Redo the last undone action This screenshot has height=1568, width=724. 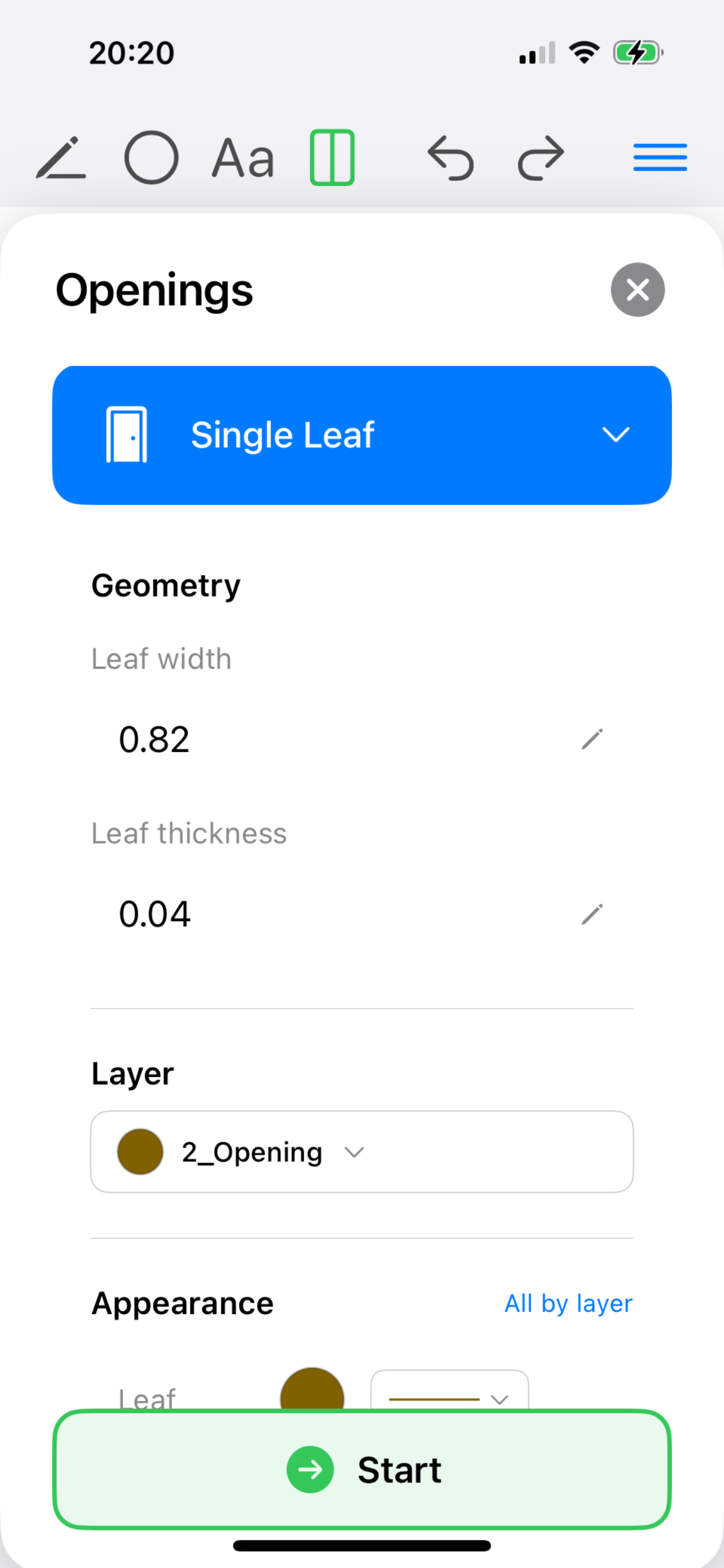[x=541, y=157]
